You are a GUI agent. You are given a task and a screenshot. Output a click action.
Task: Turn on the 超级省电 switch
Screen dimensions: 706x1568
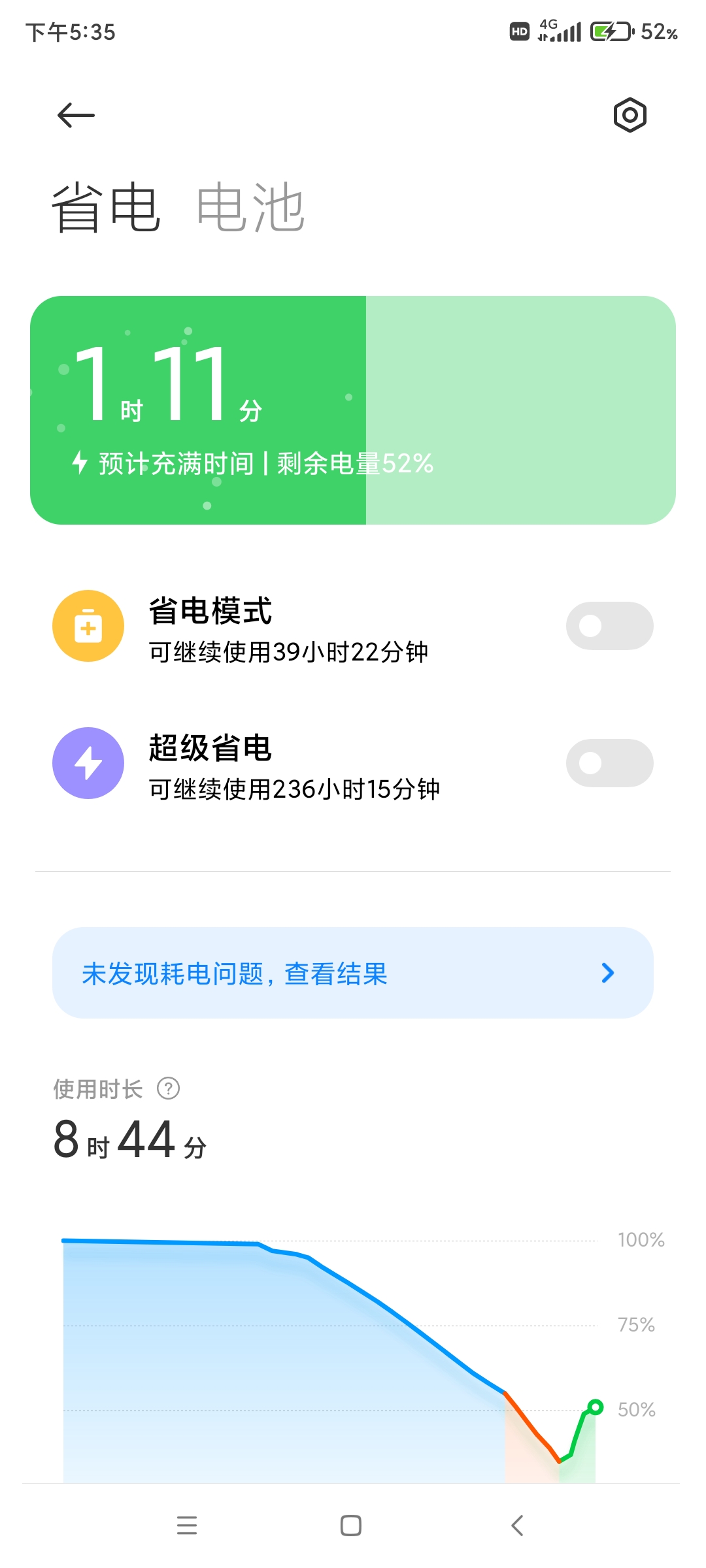(609, 763)
